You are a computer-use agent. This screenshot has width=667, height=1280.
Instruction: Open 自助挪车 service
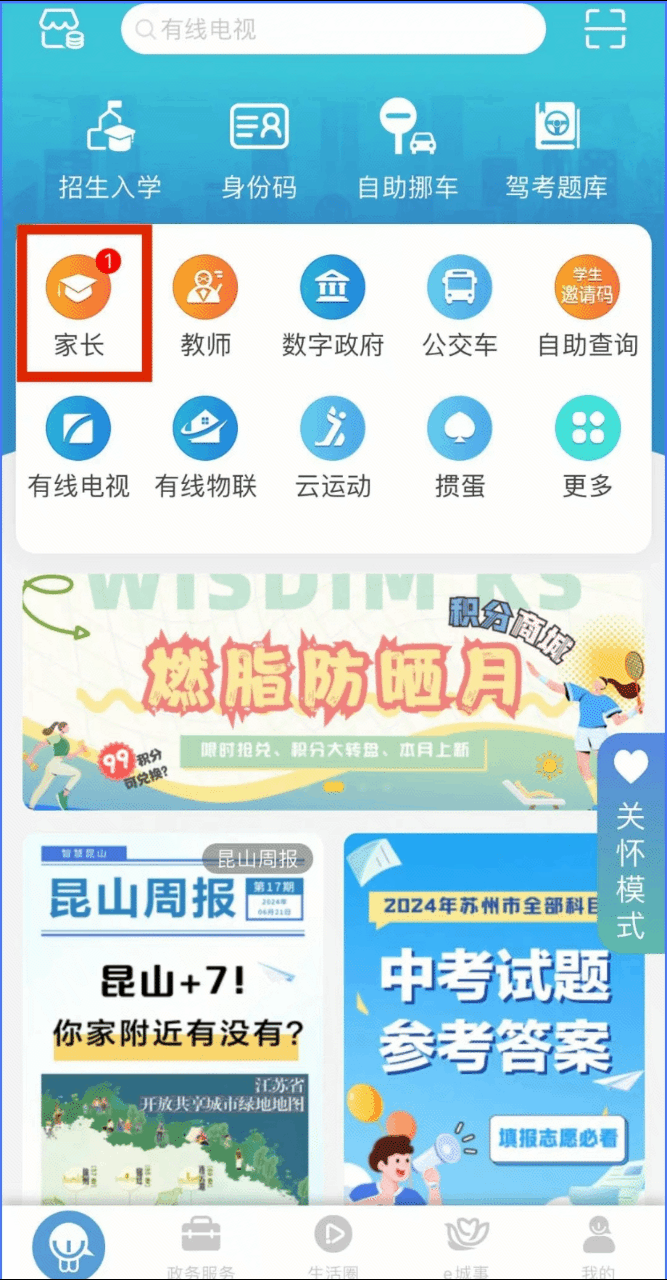pos(408,150)
